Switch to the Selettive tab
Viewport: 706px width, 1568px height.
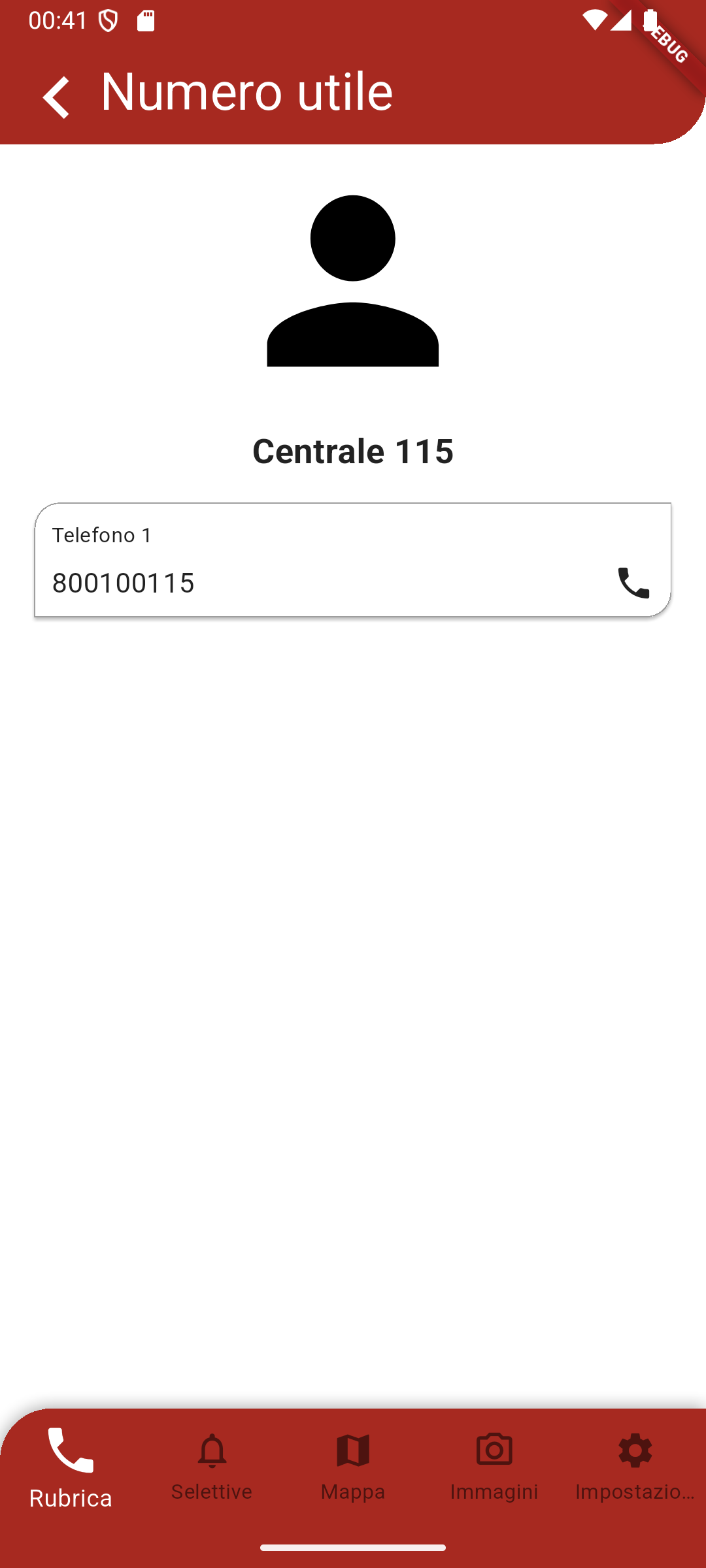(x=212, y=1467)
